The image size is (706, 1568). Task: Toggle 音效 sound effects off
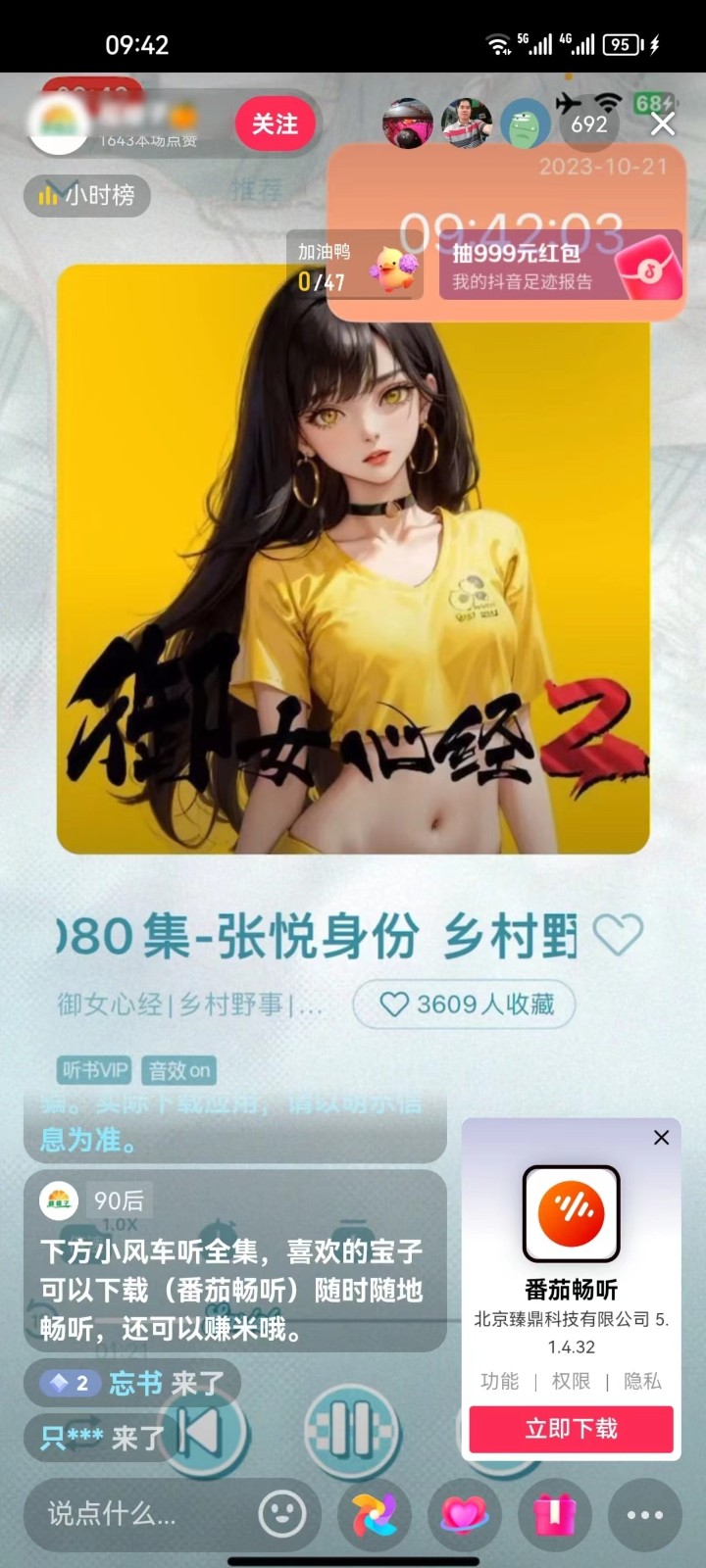coord(179,1070)
